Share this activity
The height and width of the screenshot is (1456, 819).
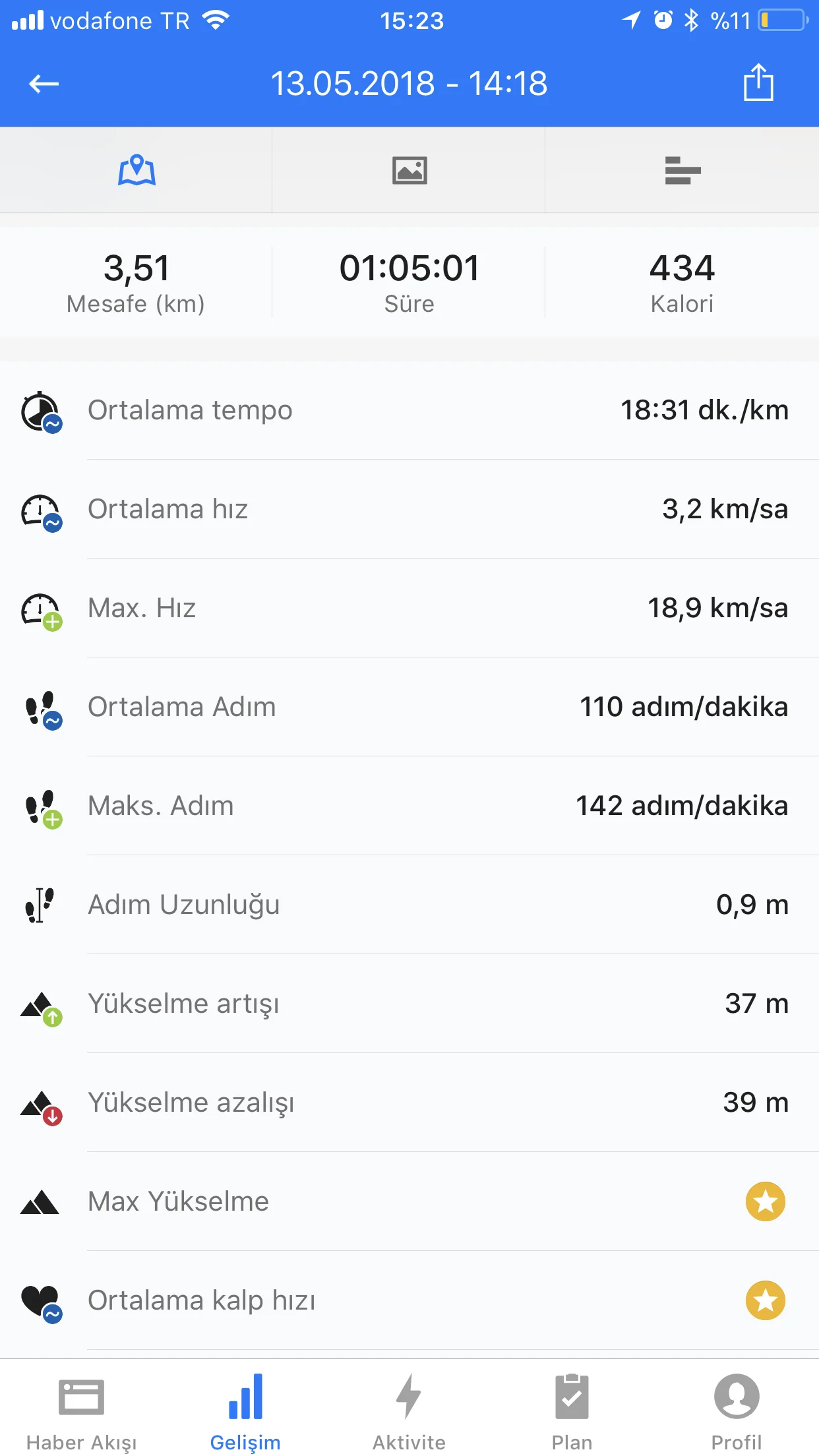click(758, 82)
